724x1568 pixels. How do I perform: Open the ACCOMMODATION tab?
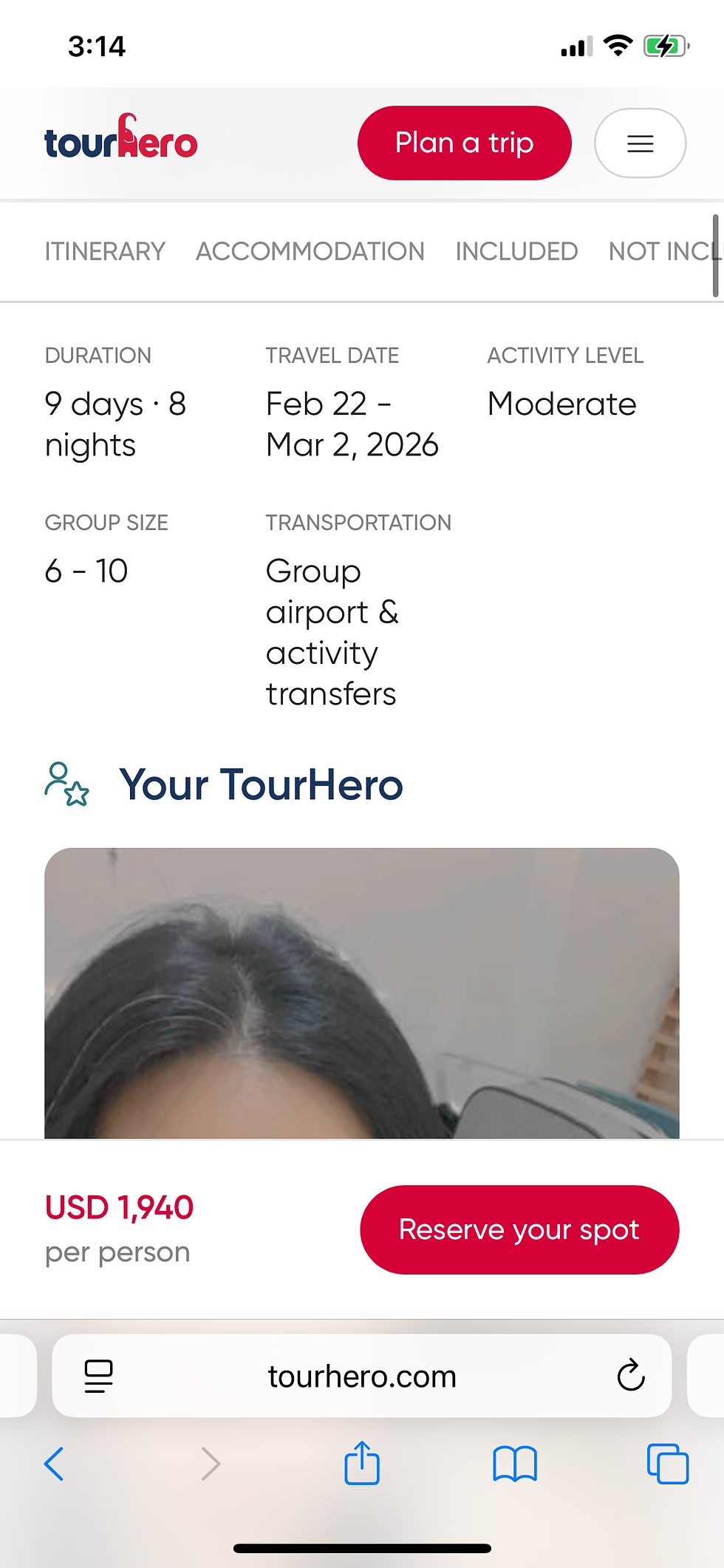[310, 251]
